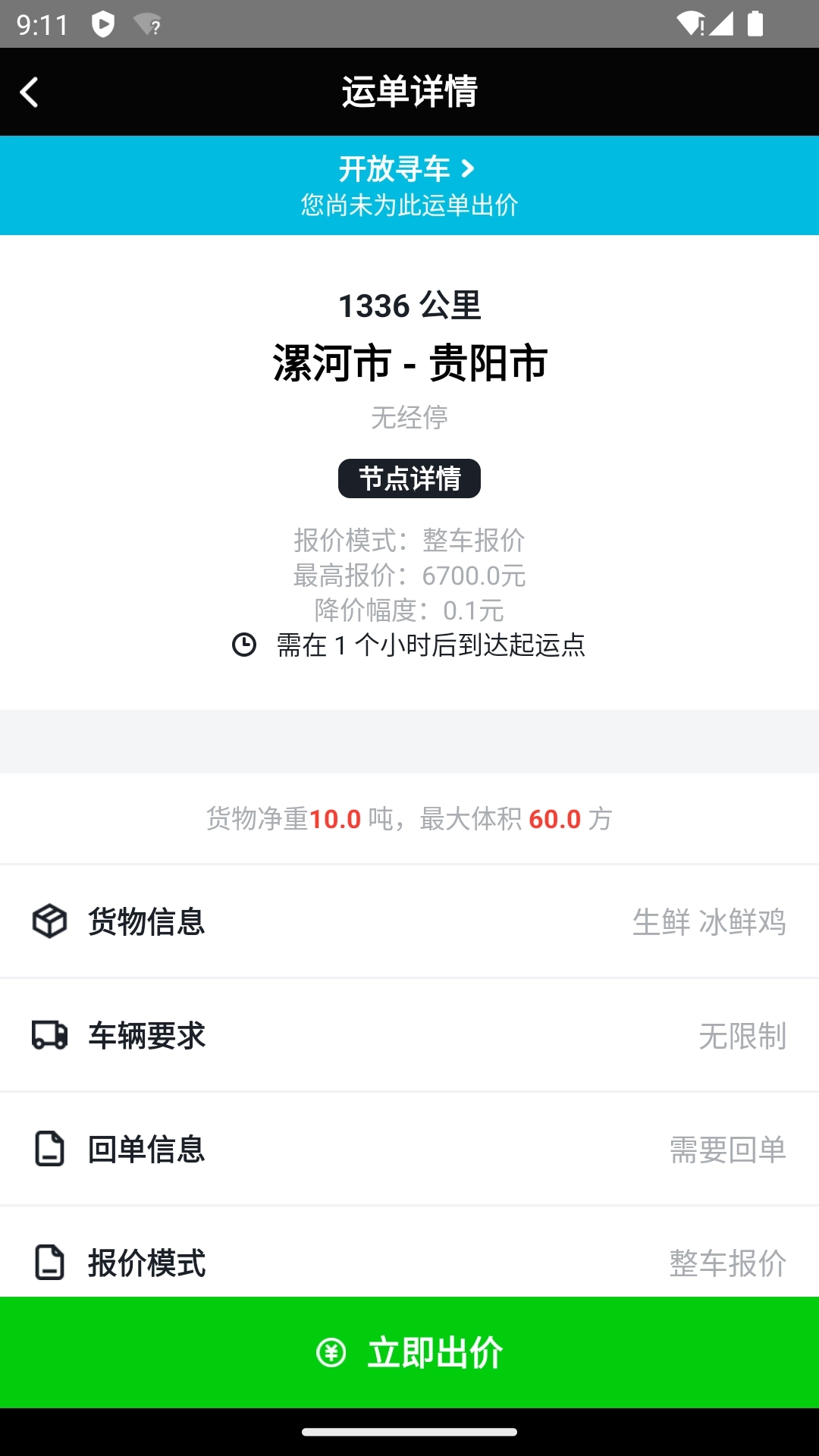Open the 节点详情 details

click(x=409, y=479)
